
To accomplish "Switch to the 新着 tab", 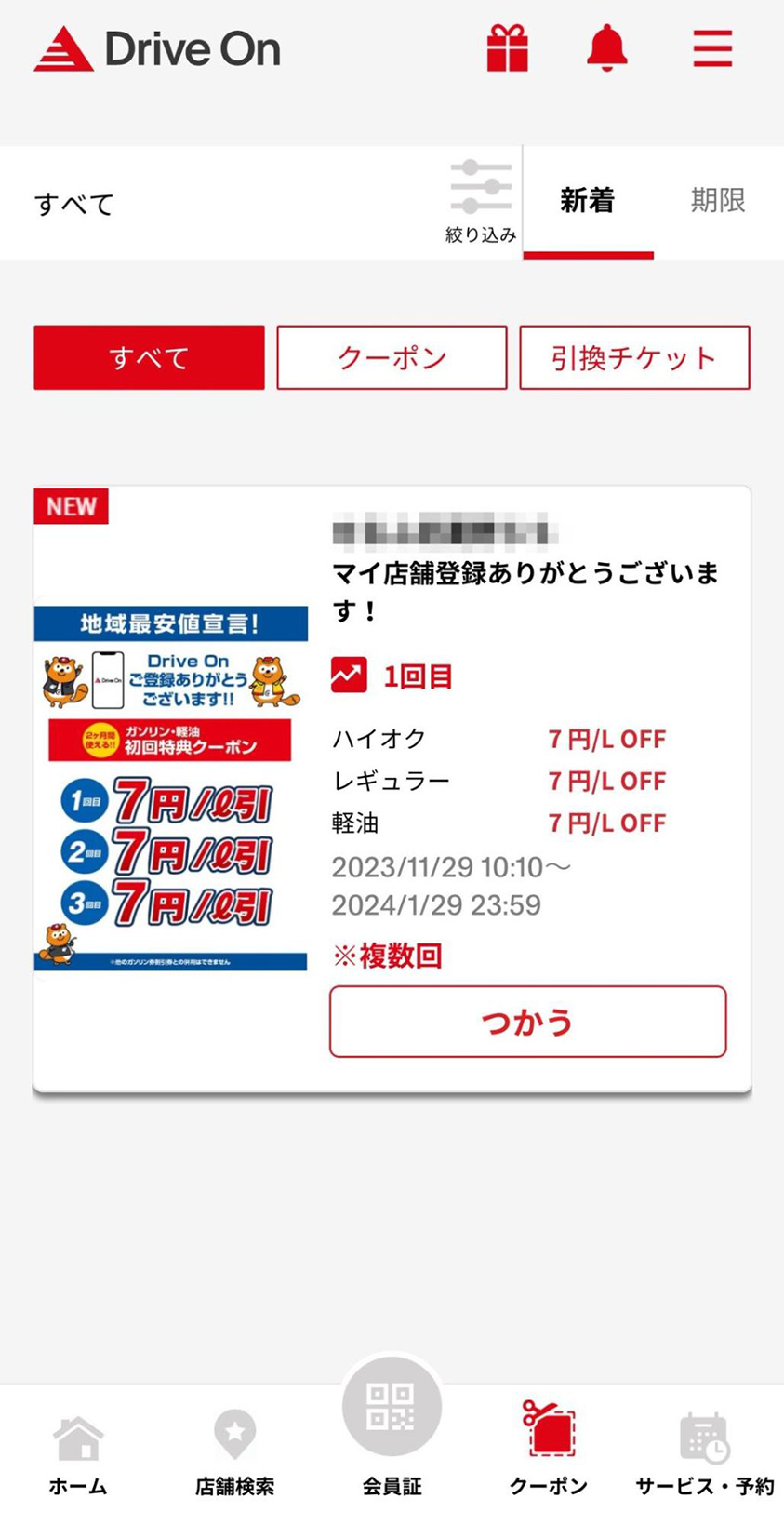I will click(x=587, y=201).
